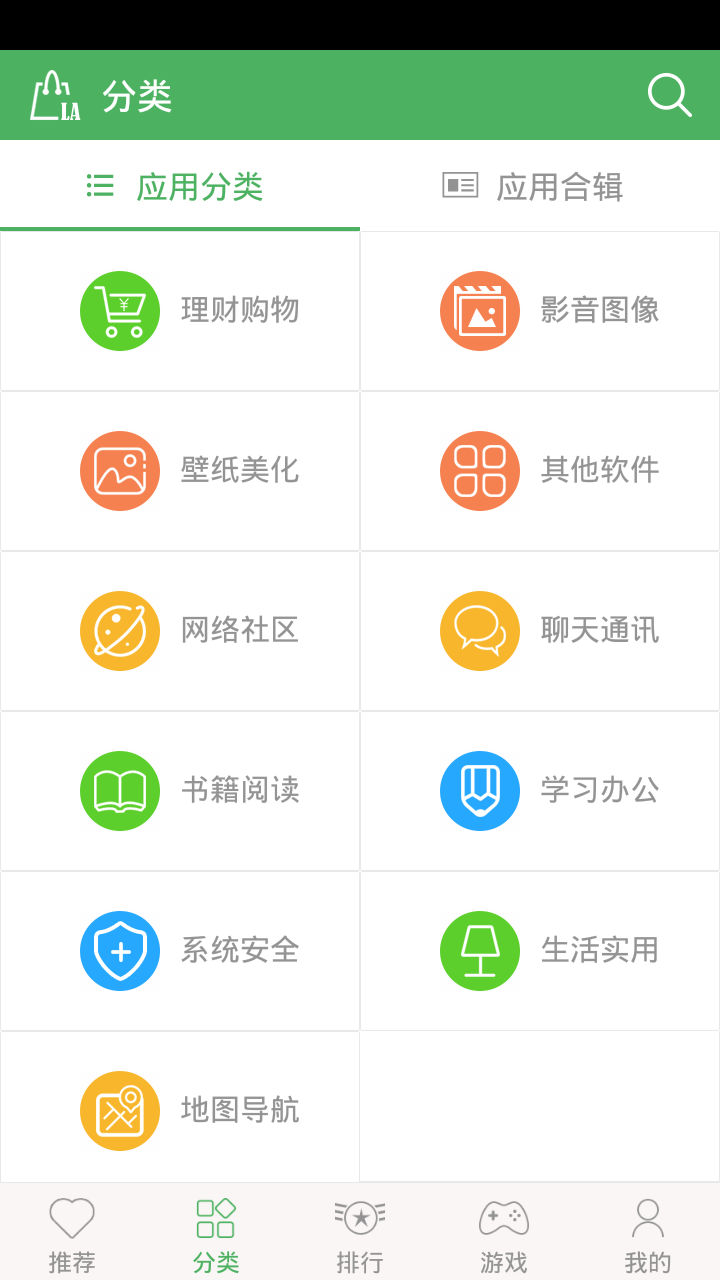This screenshot has height=1280, width=720.
Task: Select the 聊天通讯 chat bubbles icon
Action: coord(480,630)
